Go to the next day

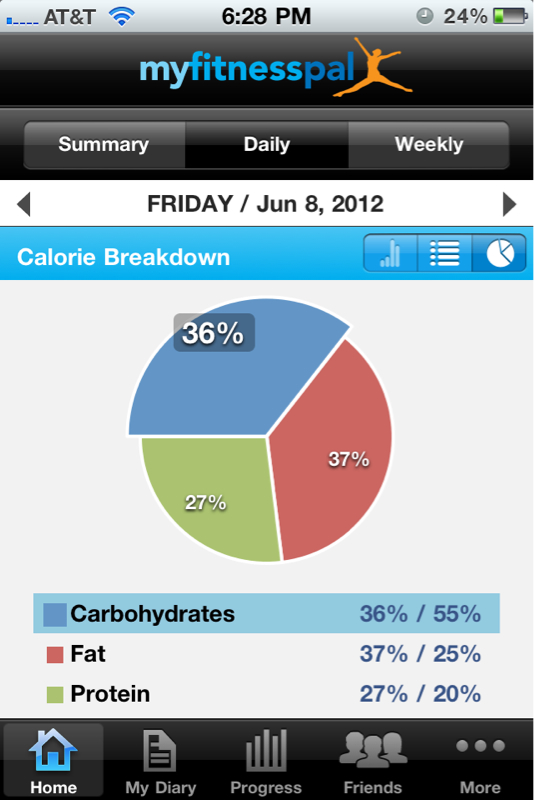pos(509,204)
